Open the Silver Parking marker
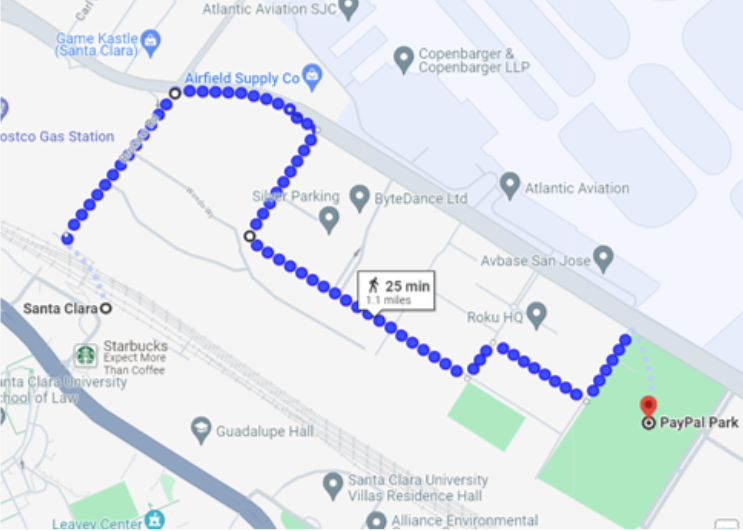This screenshot has width=743, height=531. (x=328, y=218)
